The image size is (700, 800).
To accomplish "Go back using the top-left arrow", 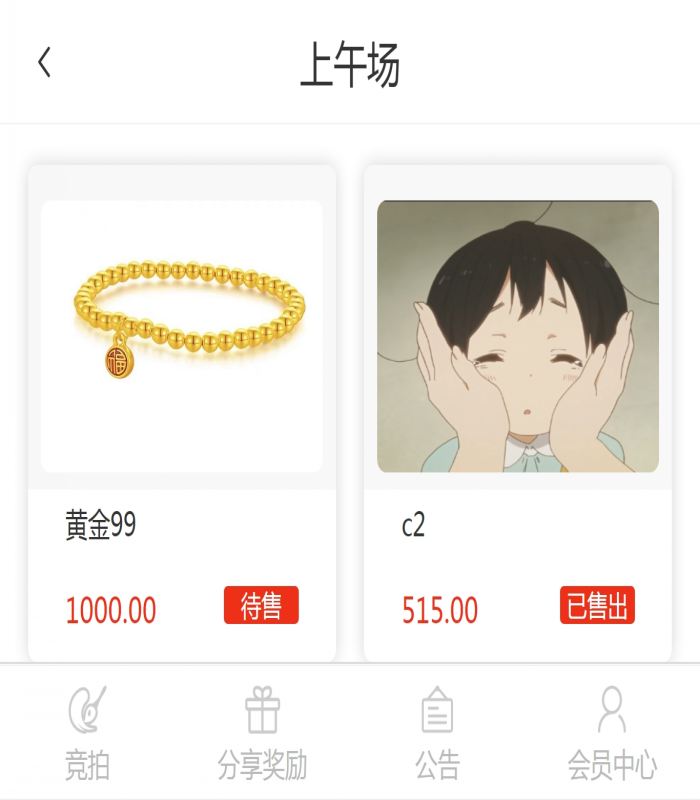I will pos(44,64).
